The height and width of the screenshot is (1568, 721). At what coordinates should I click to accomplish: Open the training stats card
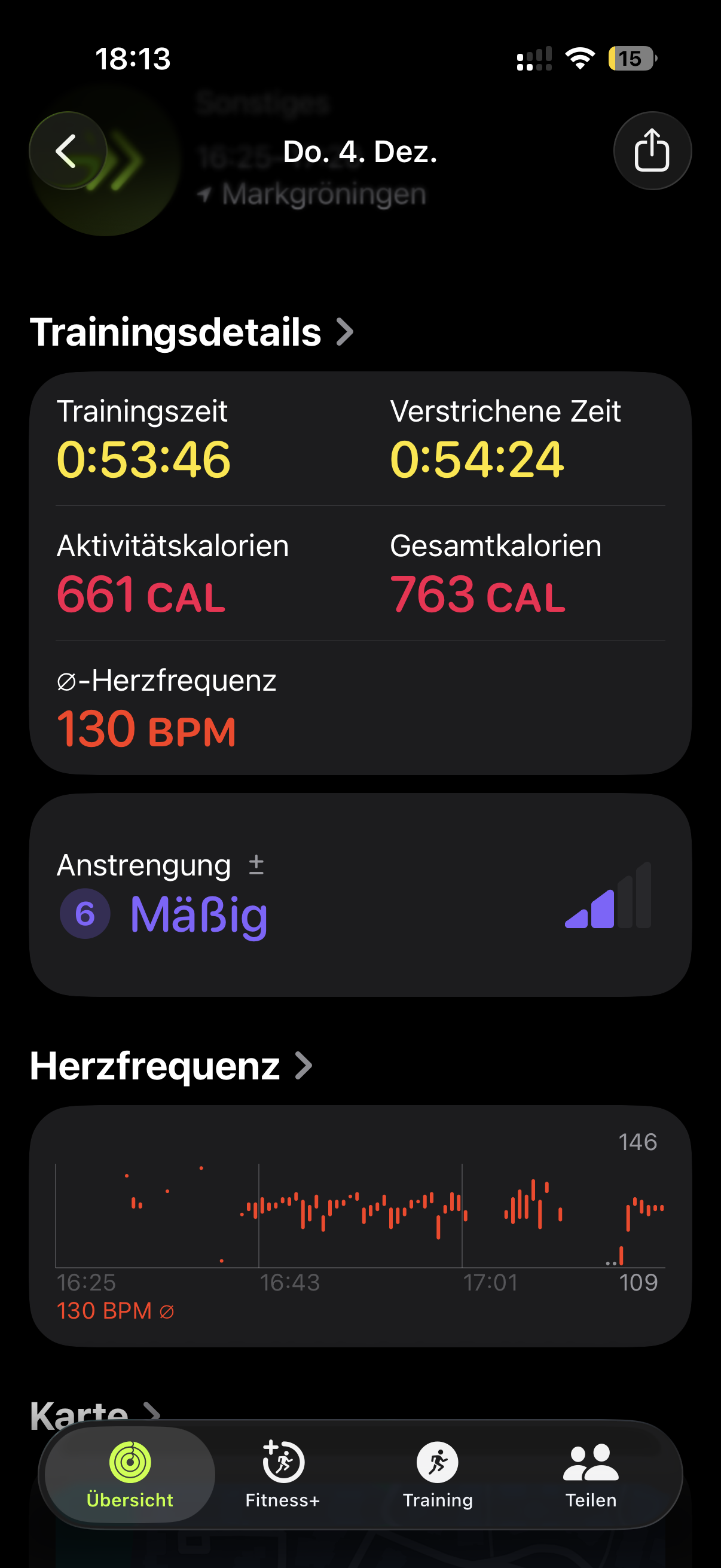(360, 572)
